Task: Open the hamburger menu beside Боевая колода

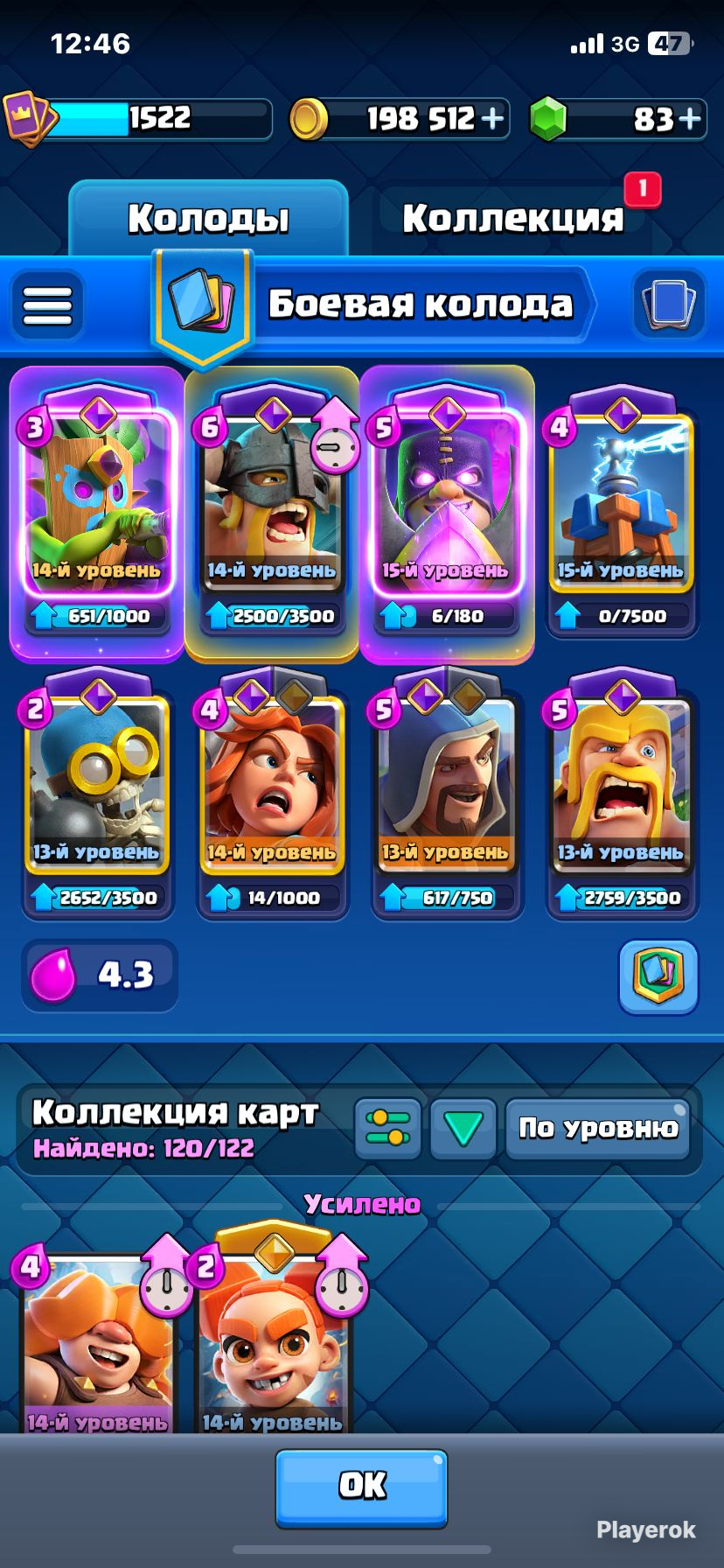Action: pos(47,305)
